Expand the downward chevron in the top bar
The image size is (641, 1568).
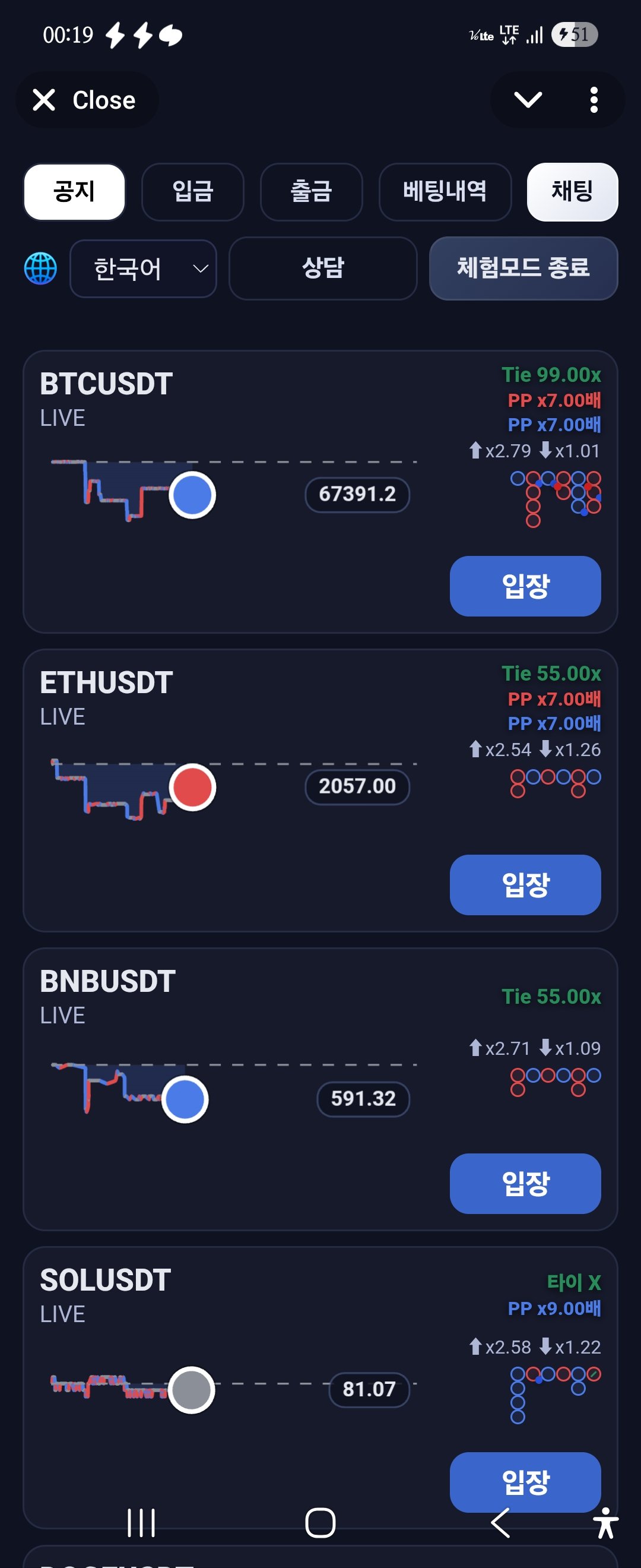[527, 100]
